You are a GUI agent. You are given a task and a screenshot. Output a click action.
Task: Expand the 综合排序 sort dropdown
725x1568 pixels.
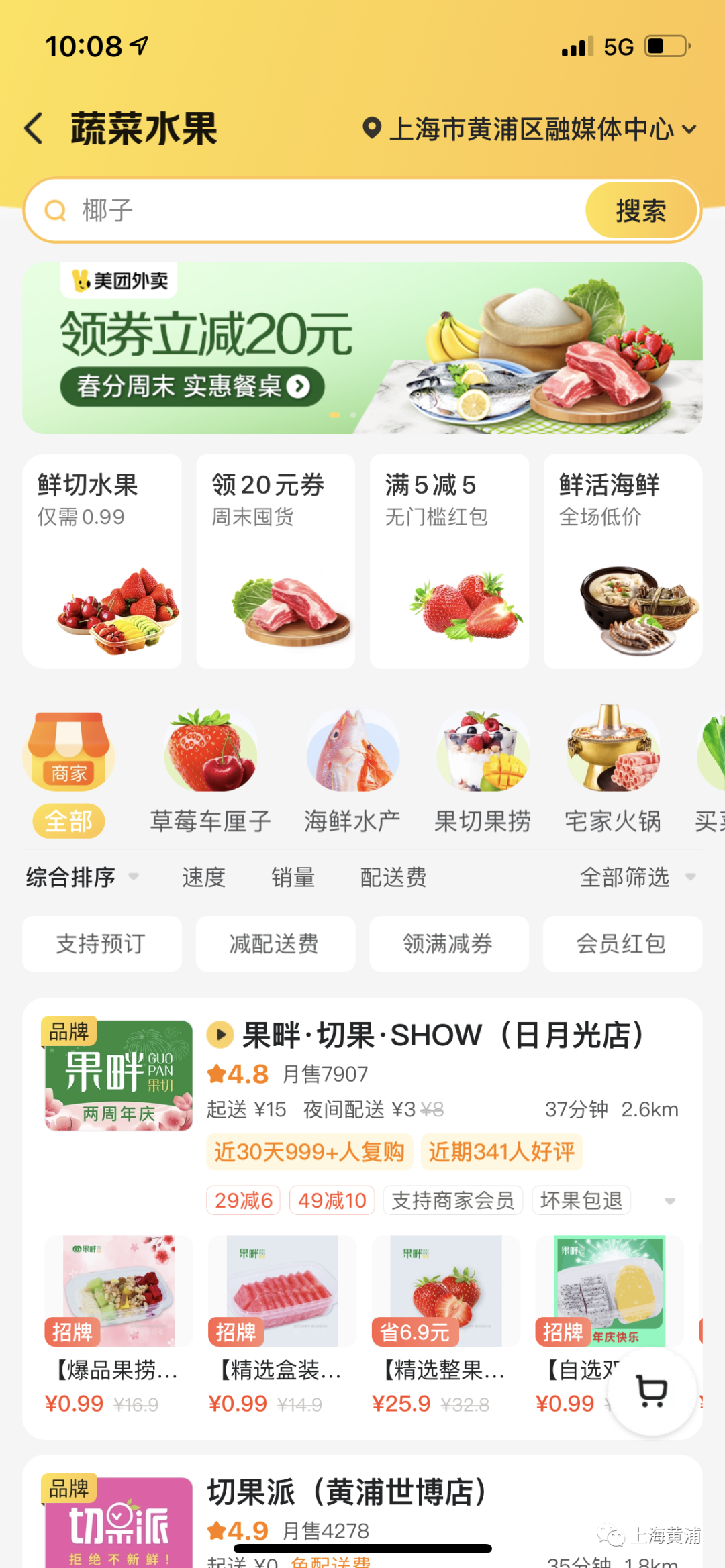82,877
